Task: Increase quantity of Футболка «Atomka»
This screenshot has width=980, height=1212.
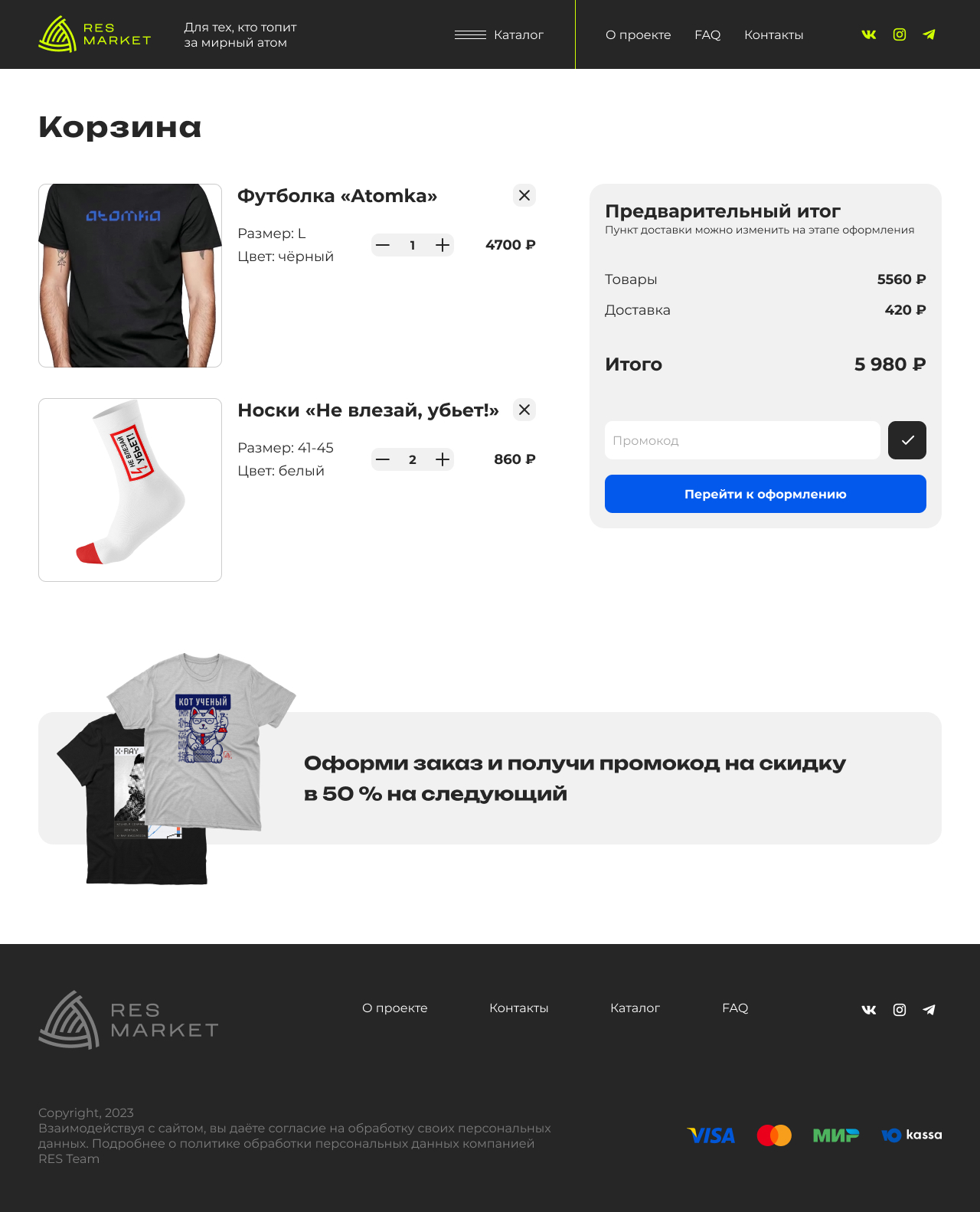Action: click(x=443, y=245)
